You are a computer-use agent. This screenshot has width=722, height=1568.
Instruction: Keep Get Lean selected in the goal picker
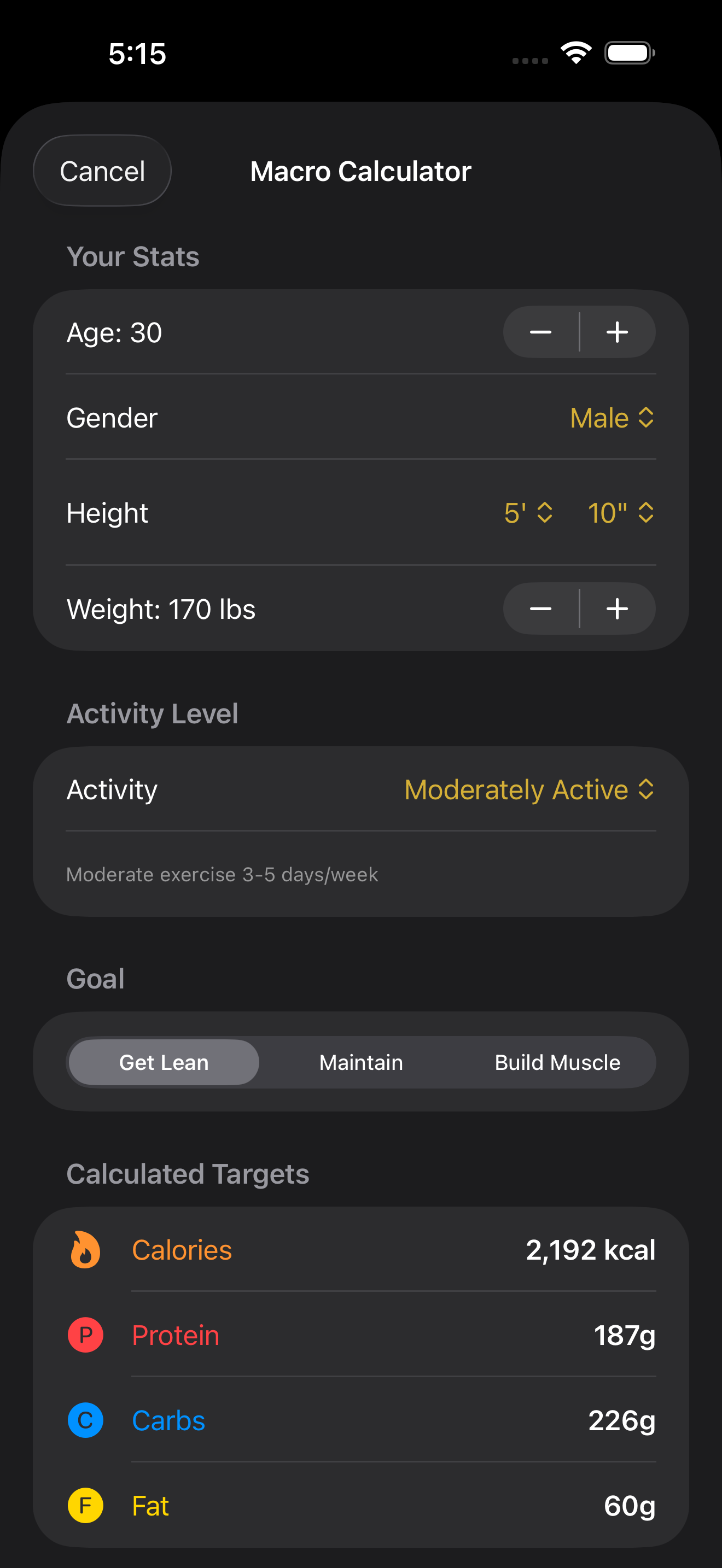pyautogui.click(x=163, y=1062)
